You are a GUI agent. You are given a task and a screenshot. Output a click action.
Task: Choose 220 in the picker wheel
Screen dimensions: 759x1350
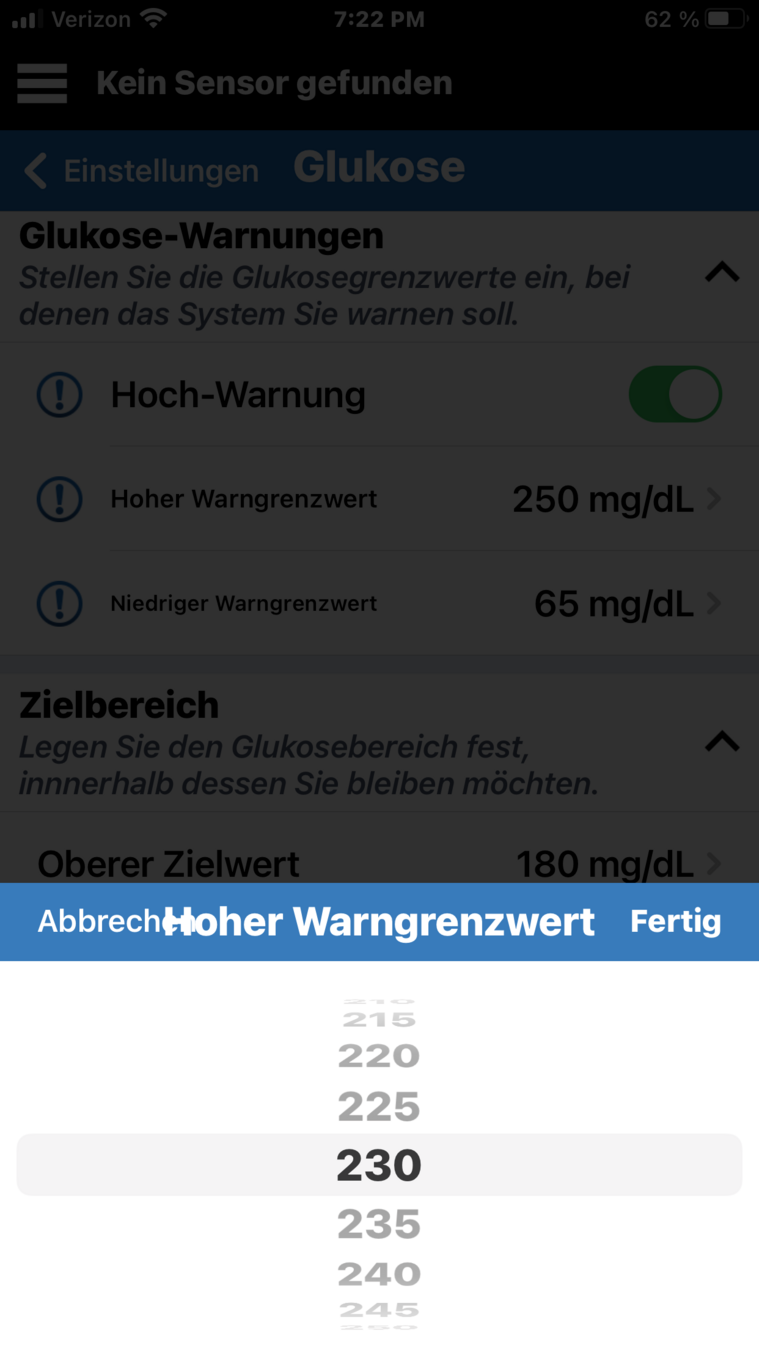pyautogui.click(x=379, y=1056)
